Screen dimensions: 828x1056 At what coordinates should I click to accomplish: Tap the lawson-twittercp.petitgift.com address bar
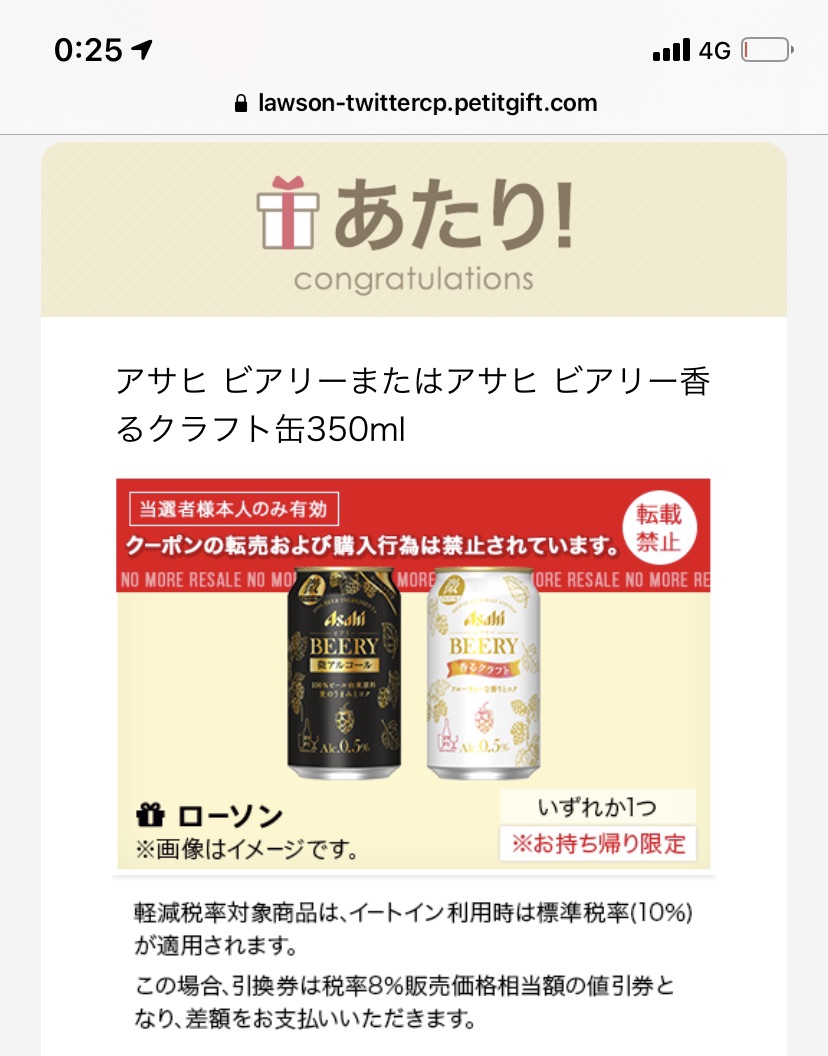click(414, 103)
